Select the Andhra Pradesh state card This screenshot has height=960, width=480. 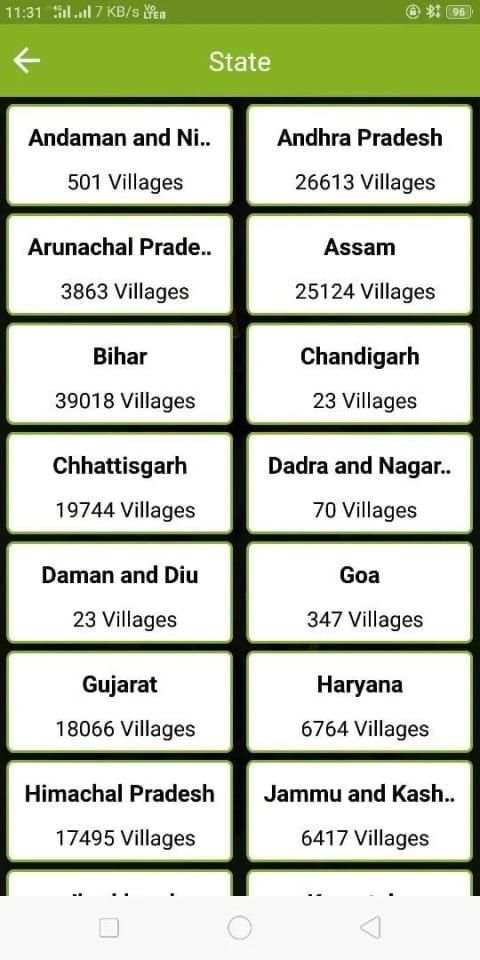(359, 155)
